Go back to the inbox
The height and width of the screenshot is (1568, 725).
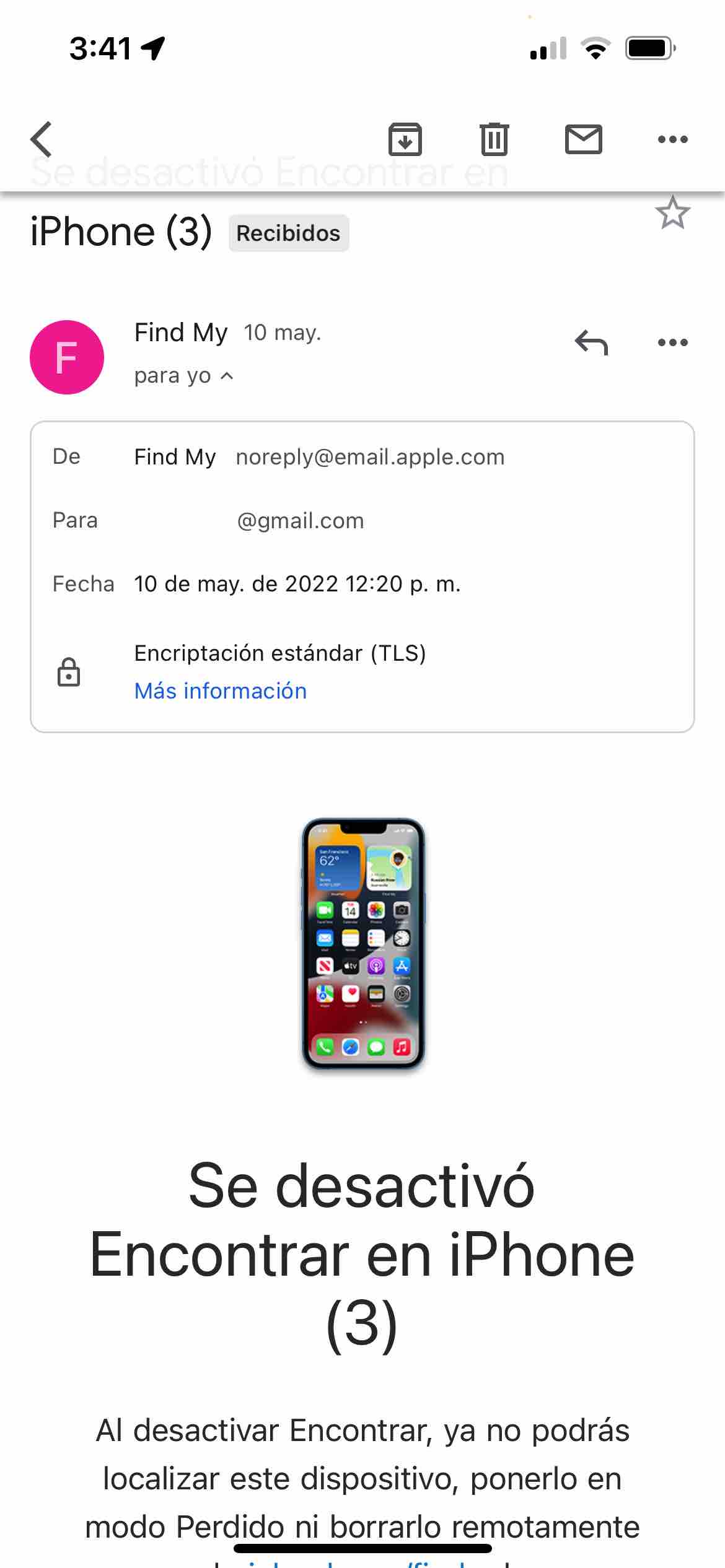[42, 139]
